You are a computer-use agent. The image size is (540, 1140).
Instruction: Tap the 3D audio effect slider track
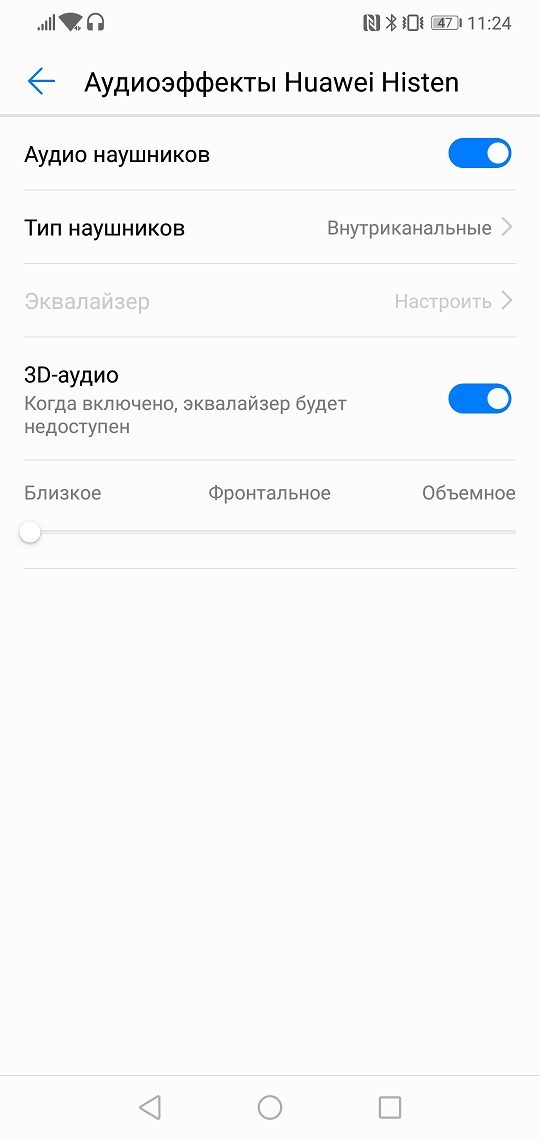click(270, 532)
